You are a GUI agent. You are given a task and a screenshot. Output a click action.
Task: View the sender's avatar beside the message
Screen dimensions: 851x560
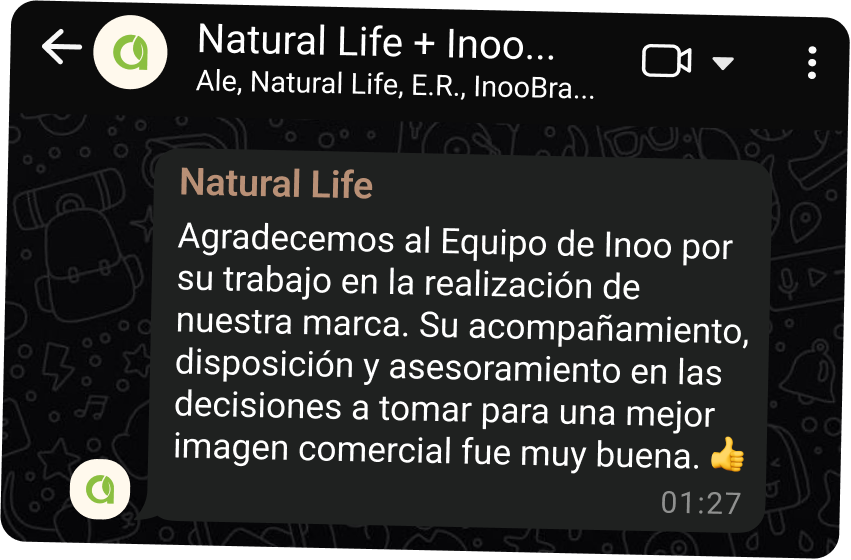(x=100, y=488)
